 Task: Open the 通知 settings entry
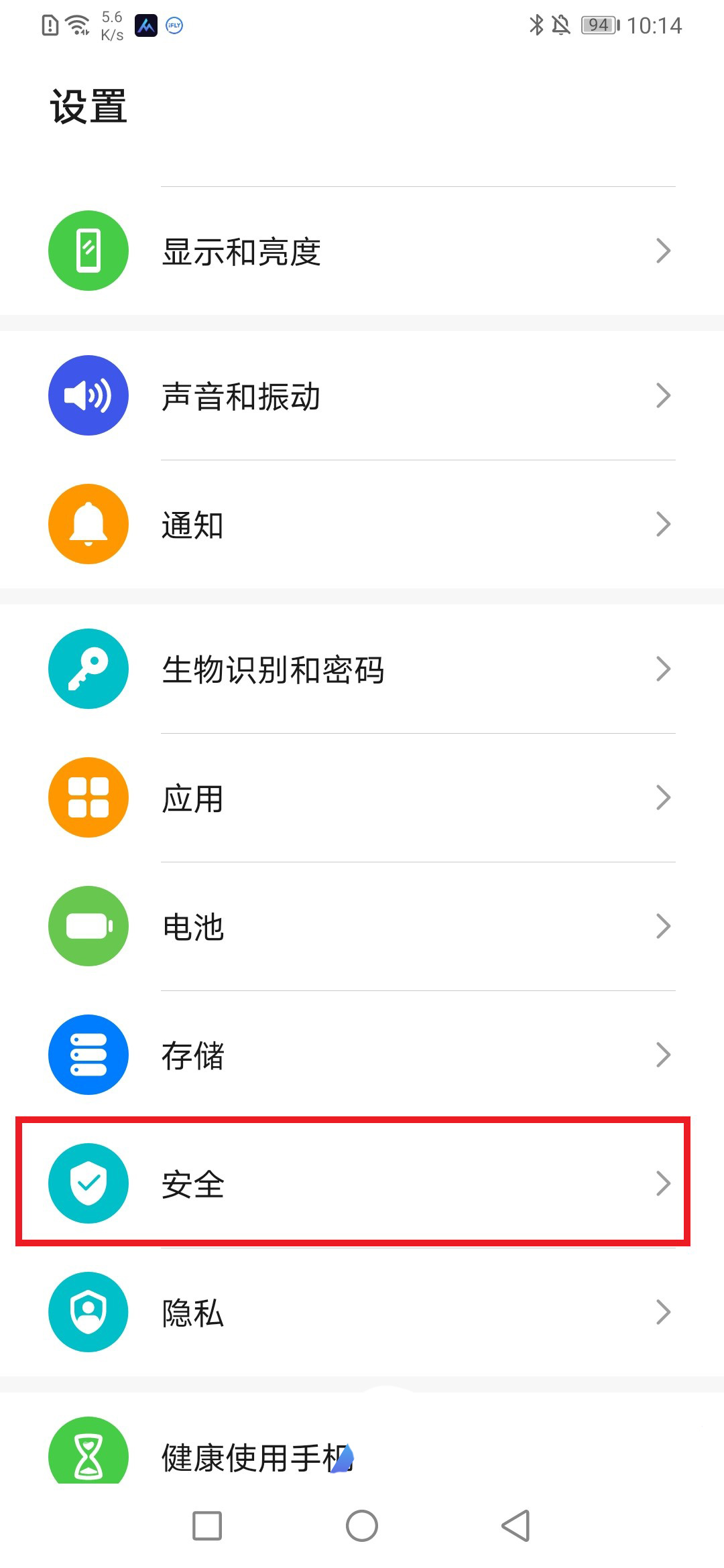362,524
